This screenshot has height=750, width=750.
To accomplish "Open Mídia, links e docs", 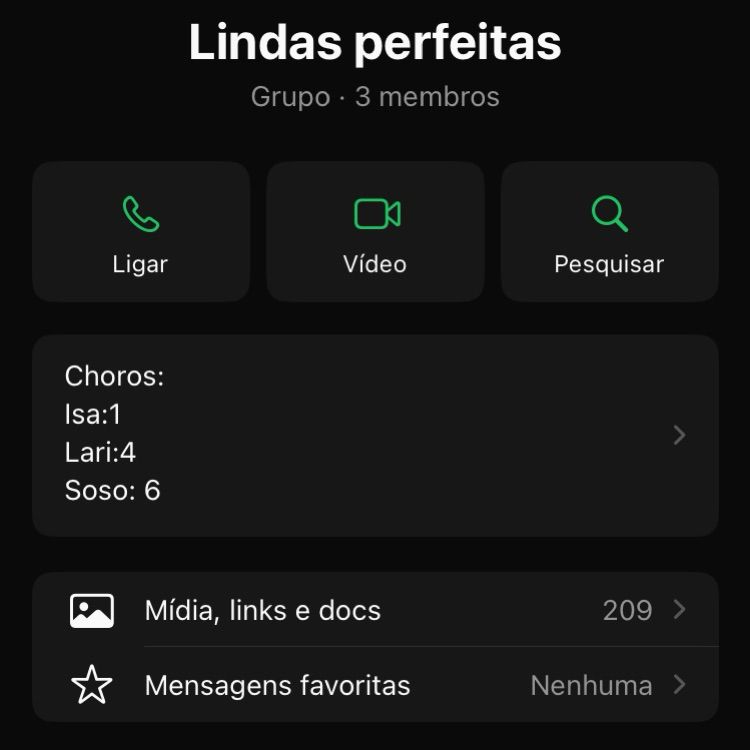I will [x=375, y=610].
